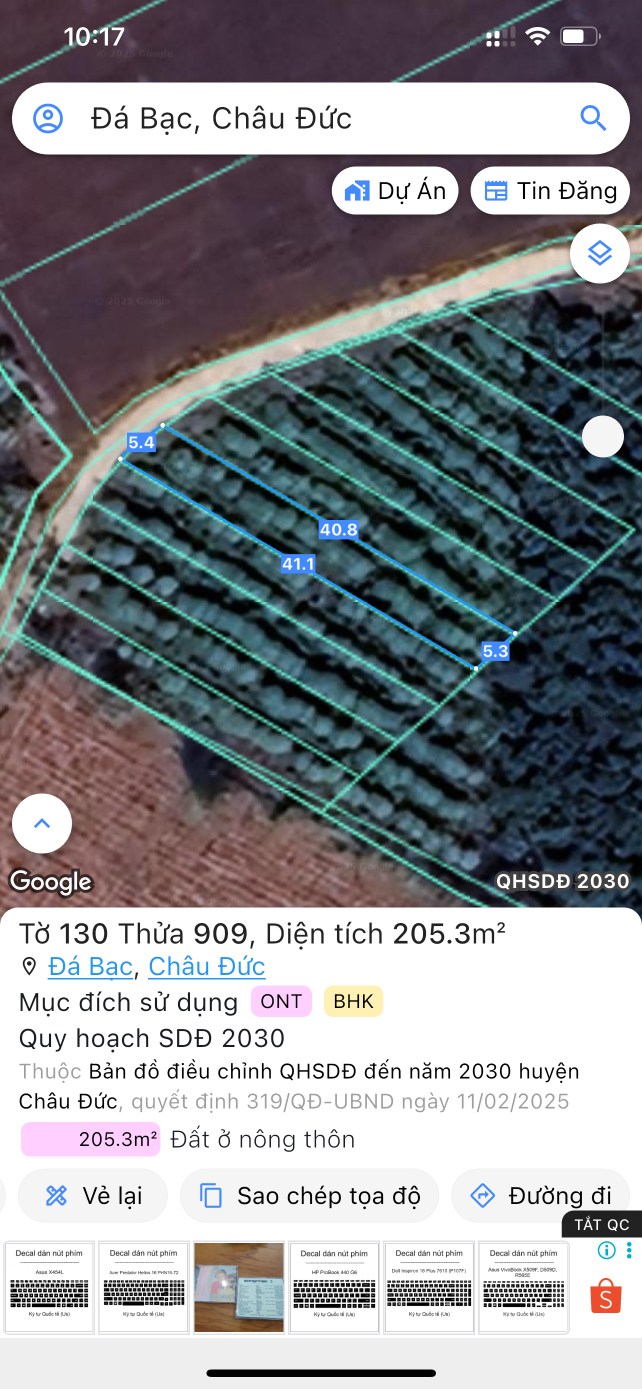Open the Dự Án projects chip
Image resolution: width=642 pixels, height=1389 pixels.
(x=395, y=191)
